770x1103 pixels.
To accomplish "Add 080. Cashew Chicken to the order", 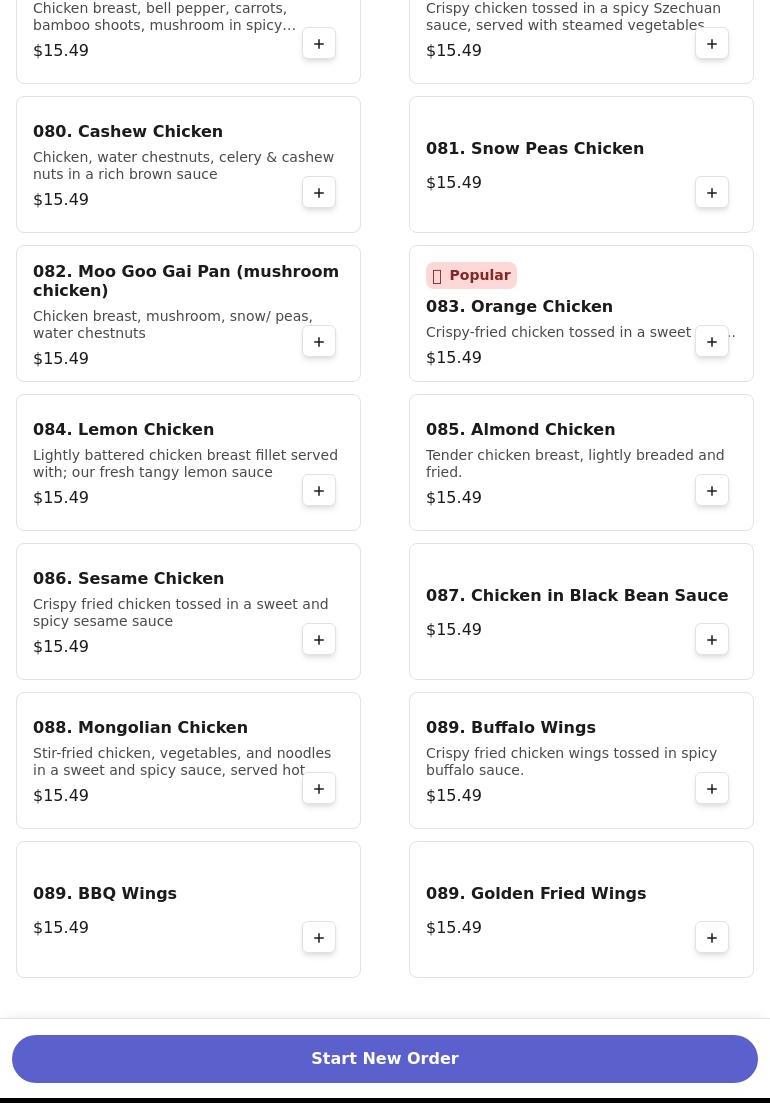I will pos(319,193).
